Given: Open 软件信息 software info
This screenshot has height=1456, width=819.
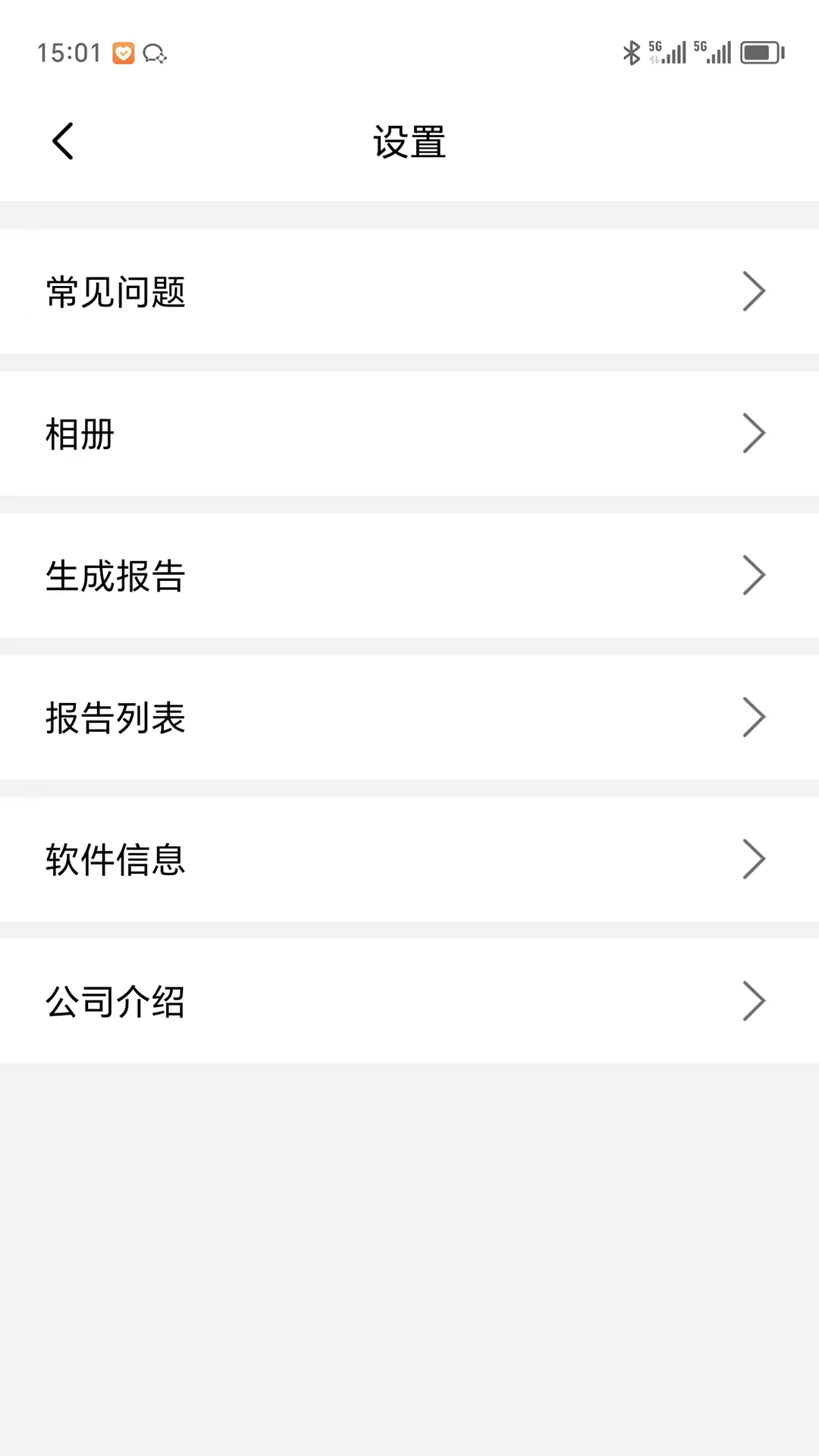Looking at the screenshot, I should pyautogui.click(x=409, y=859).
